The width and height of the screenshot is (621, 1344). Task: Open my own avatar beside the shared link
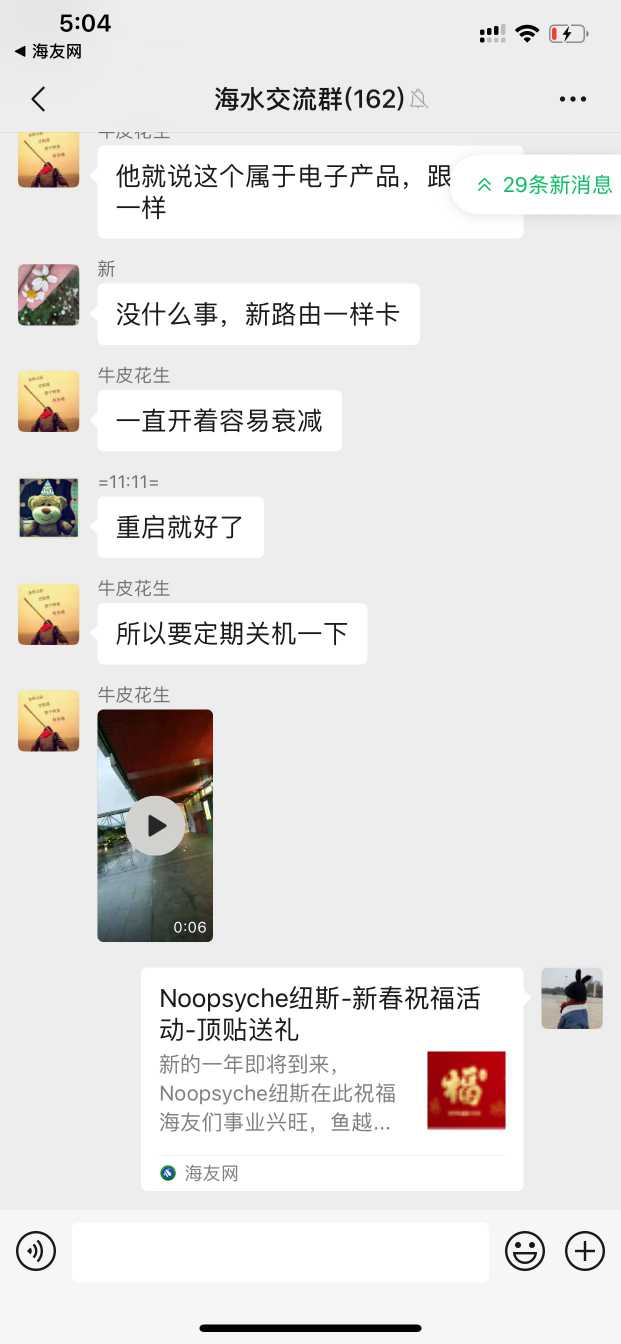point(571,998)
